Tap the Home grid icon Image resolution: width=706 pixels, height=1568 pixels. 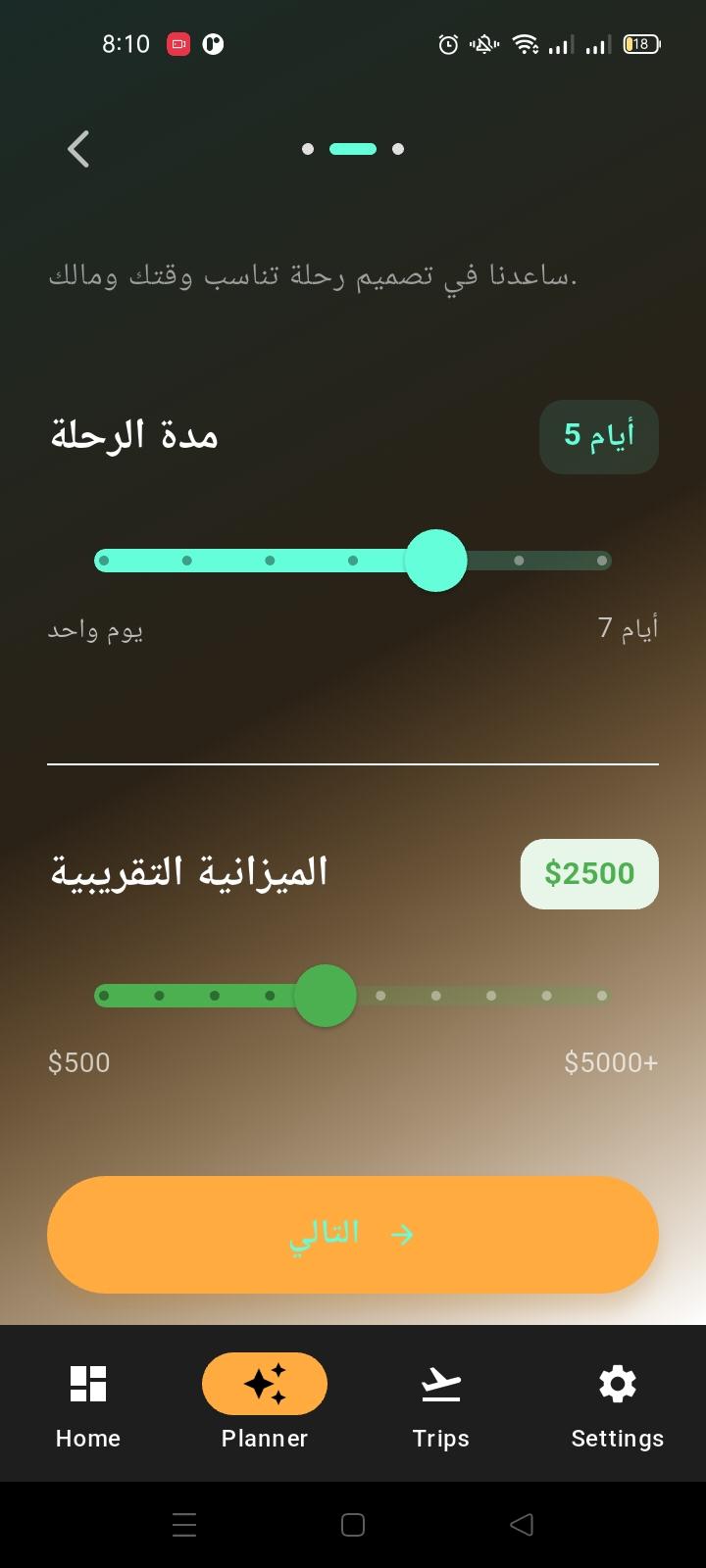coord(87,1383)
